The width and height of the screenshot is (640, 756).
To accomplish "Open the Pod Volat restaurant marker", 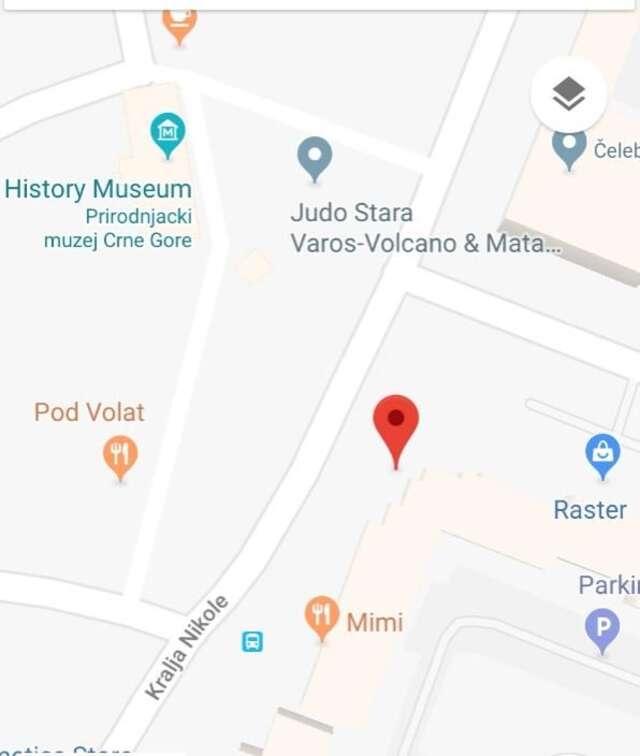I will (x=120, y=456).
